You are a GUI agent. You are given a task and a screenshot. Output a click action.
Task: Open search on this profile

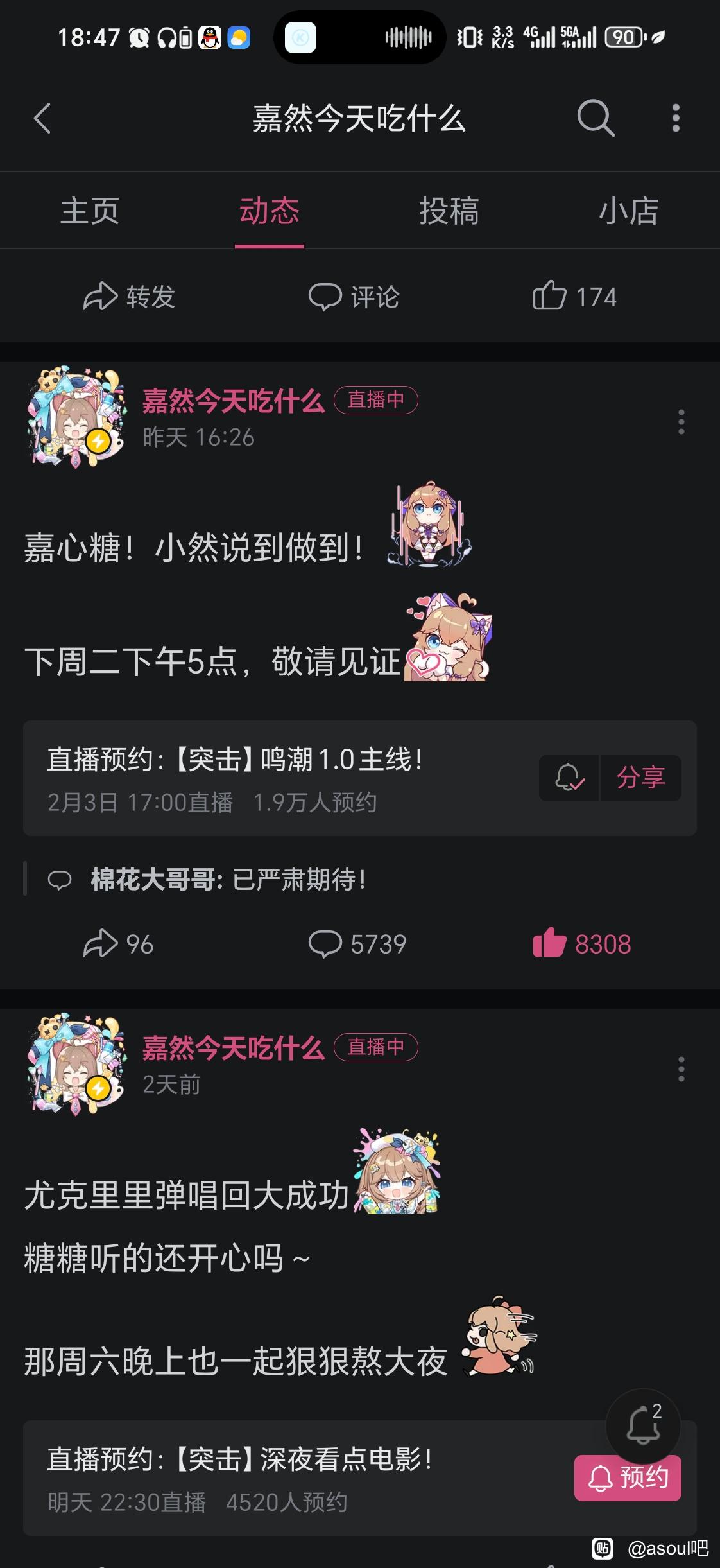coord(596,118)
